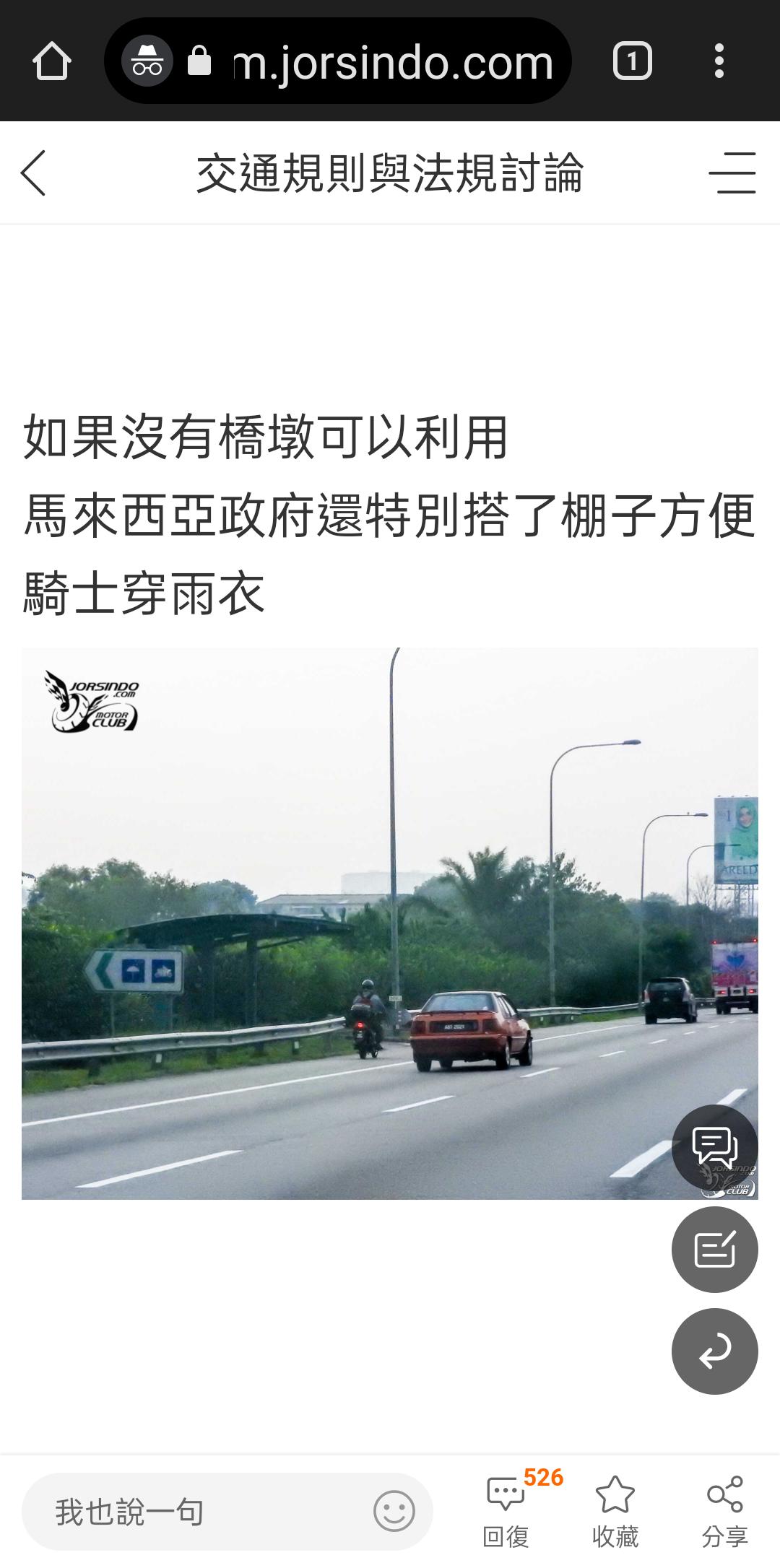Viewport: 780px width, 1568px height.
Task: Share this thread via 分享
Action: pos(725,1512)
